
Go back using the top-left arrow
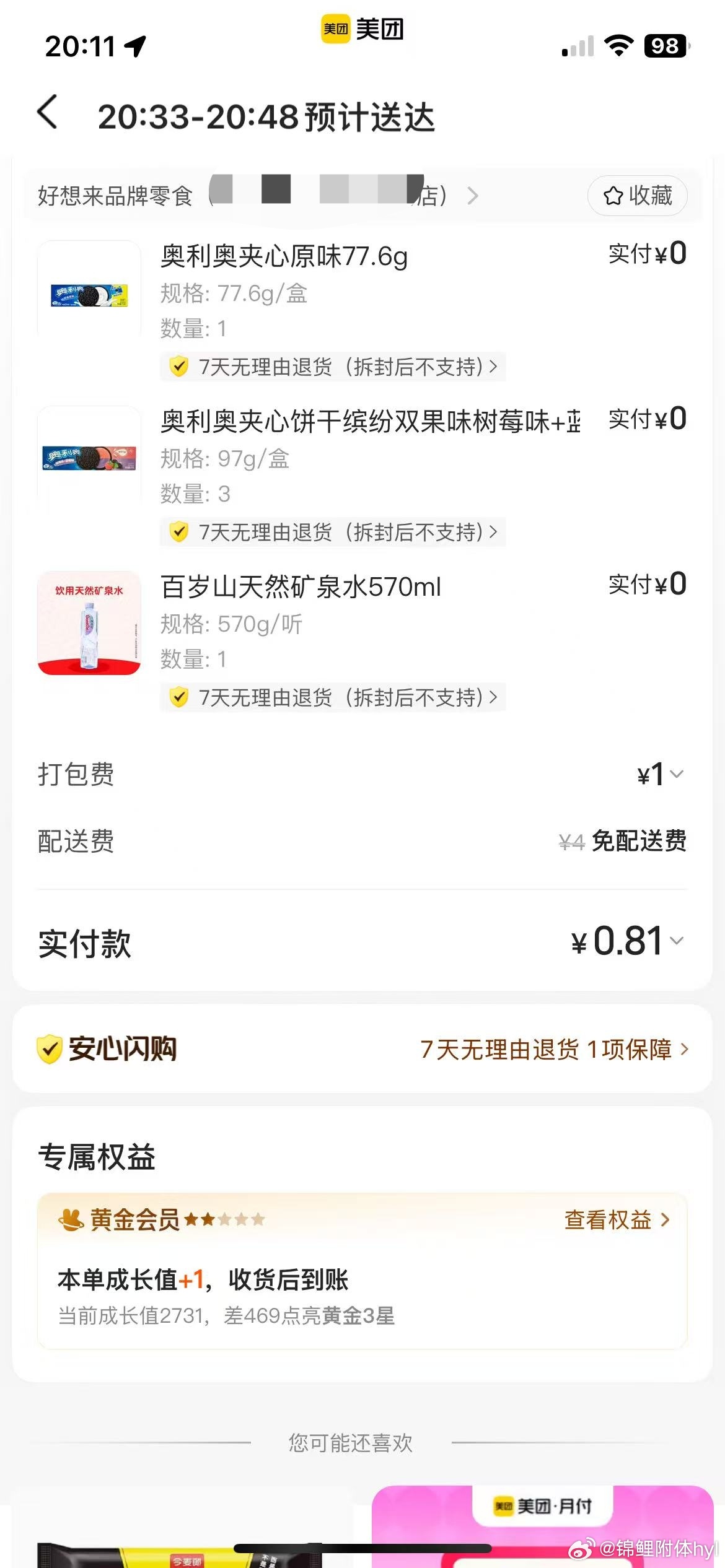pos(48,113)
